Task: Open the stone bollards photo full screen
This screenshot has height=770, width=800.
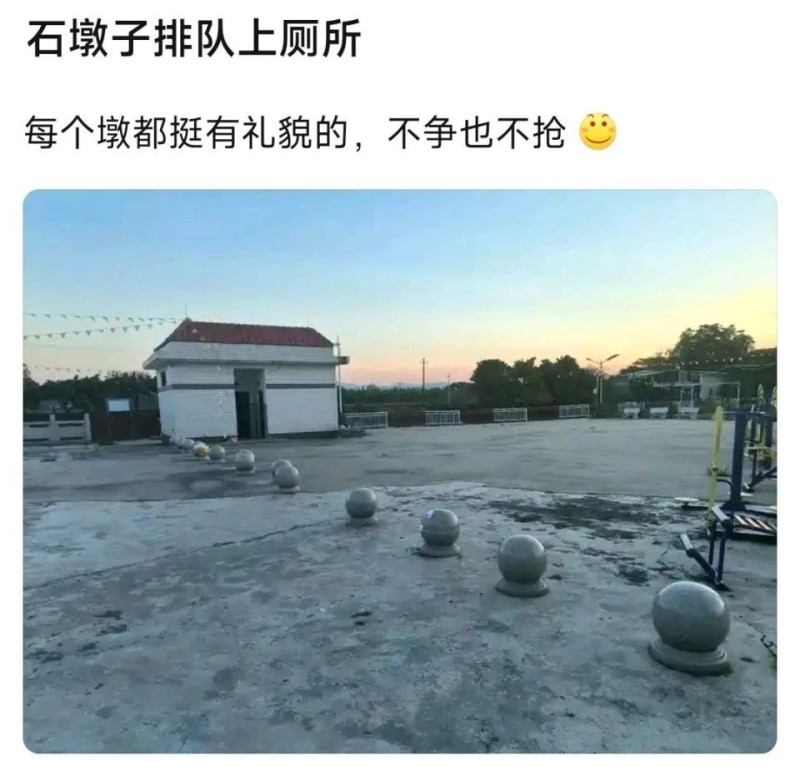Action: pyautogui.click(x=400, y=470)
